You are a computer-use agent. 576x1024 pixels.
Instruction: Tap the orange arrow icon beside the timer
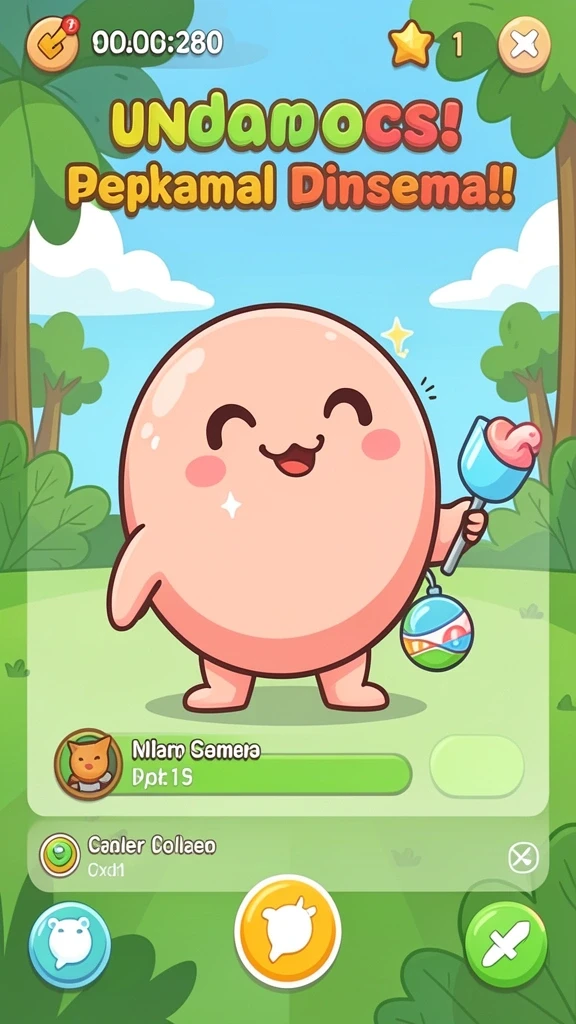(52, 43)
